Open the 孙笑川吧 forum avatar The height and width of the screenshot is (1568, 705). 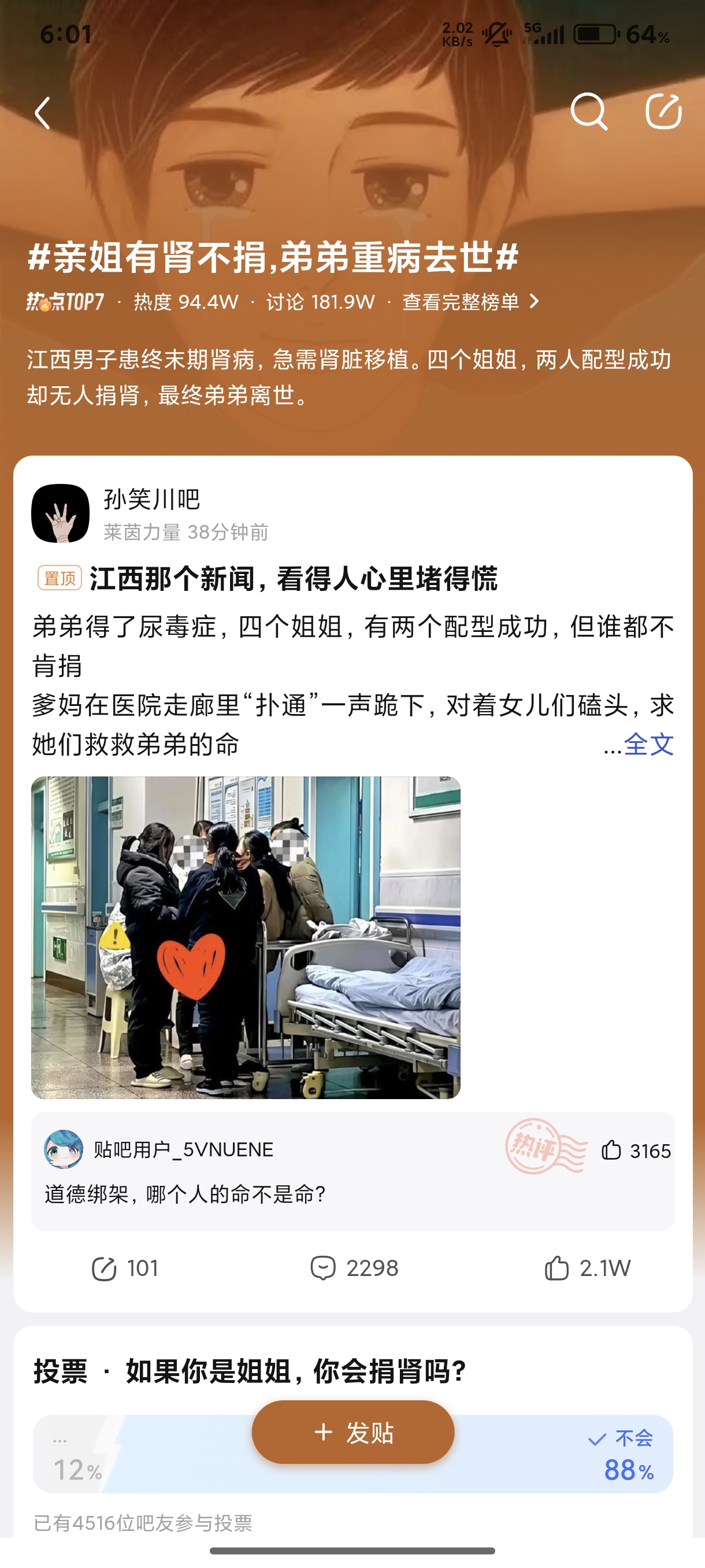pos(60,513)
